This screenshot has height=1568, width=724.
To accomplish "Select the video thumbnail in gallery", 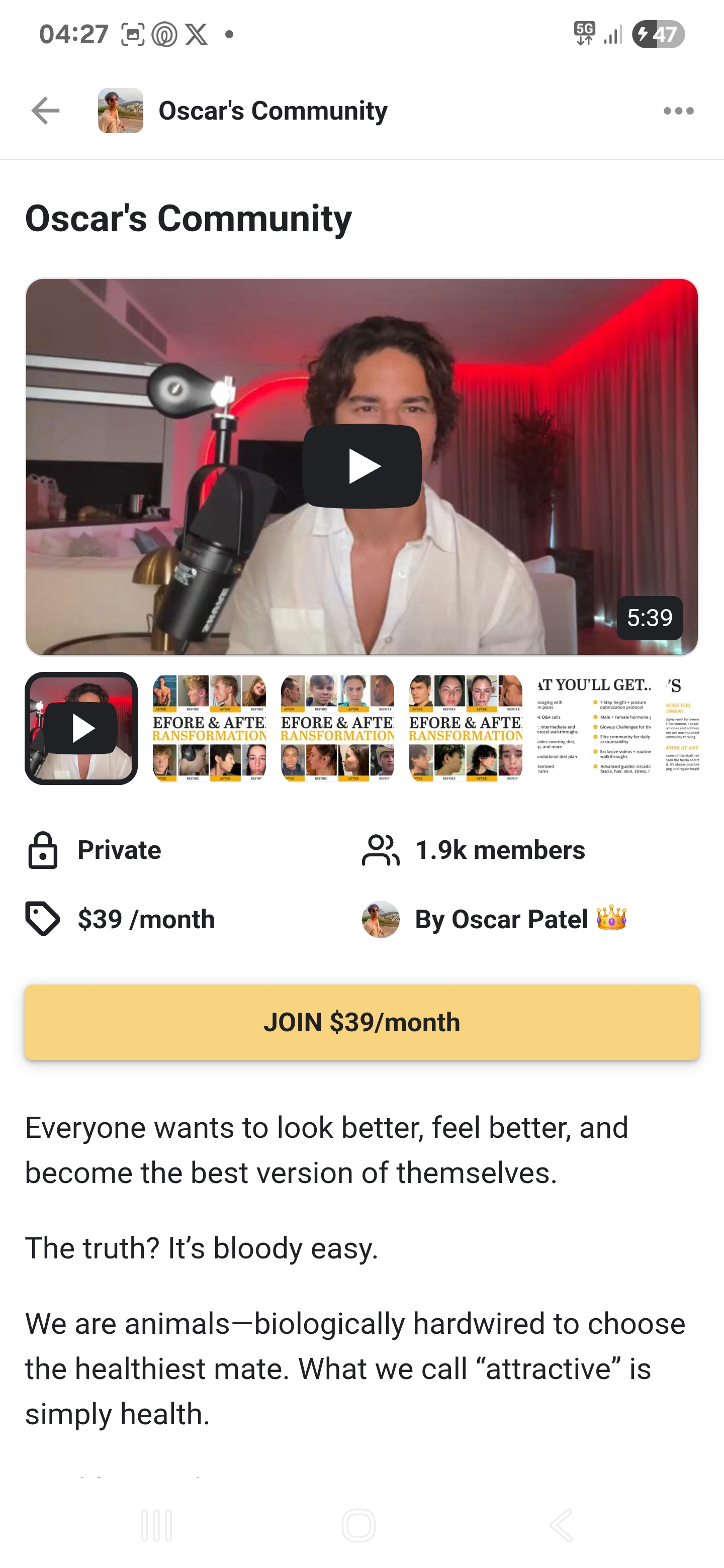I will click(81, 728).
